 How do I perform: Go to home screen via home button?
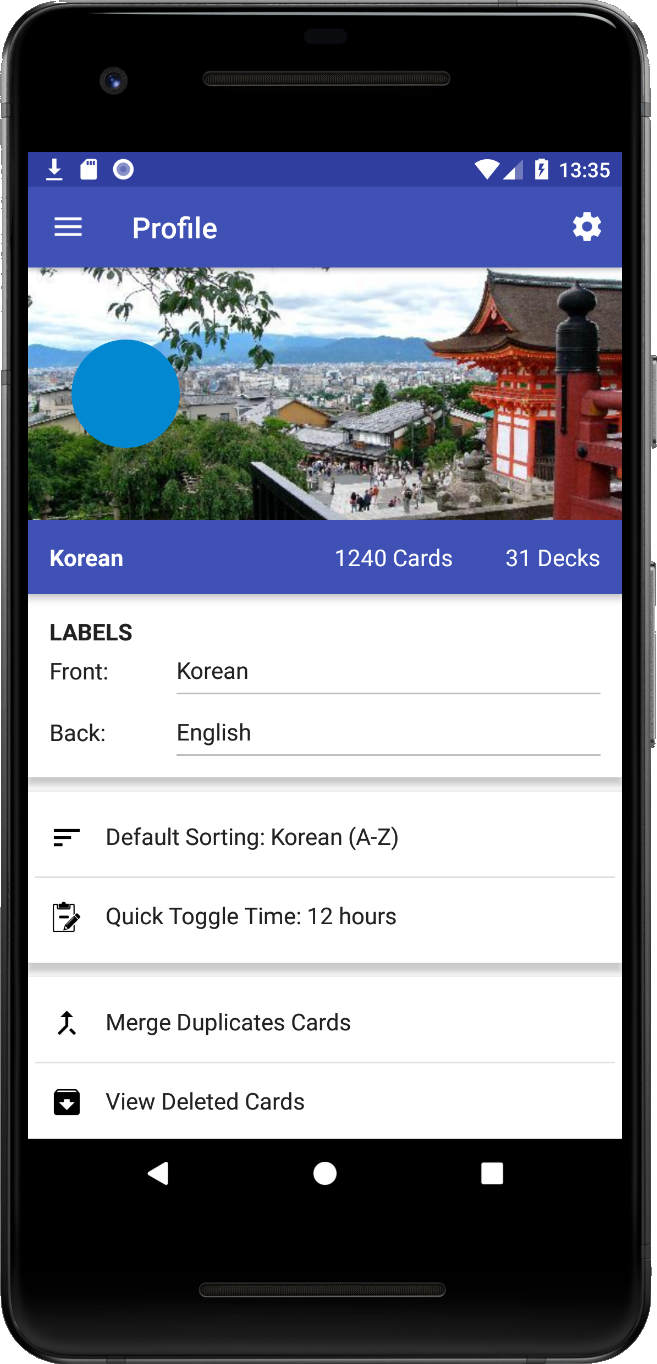point(325,1173)
